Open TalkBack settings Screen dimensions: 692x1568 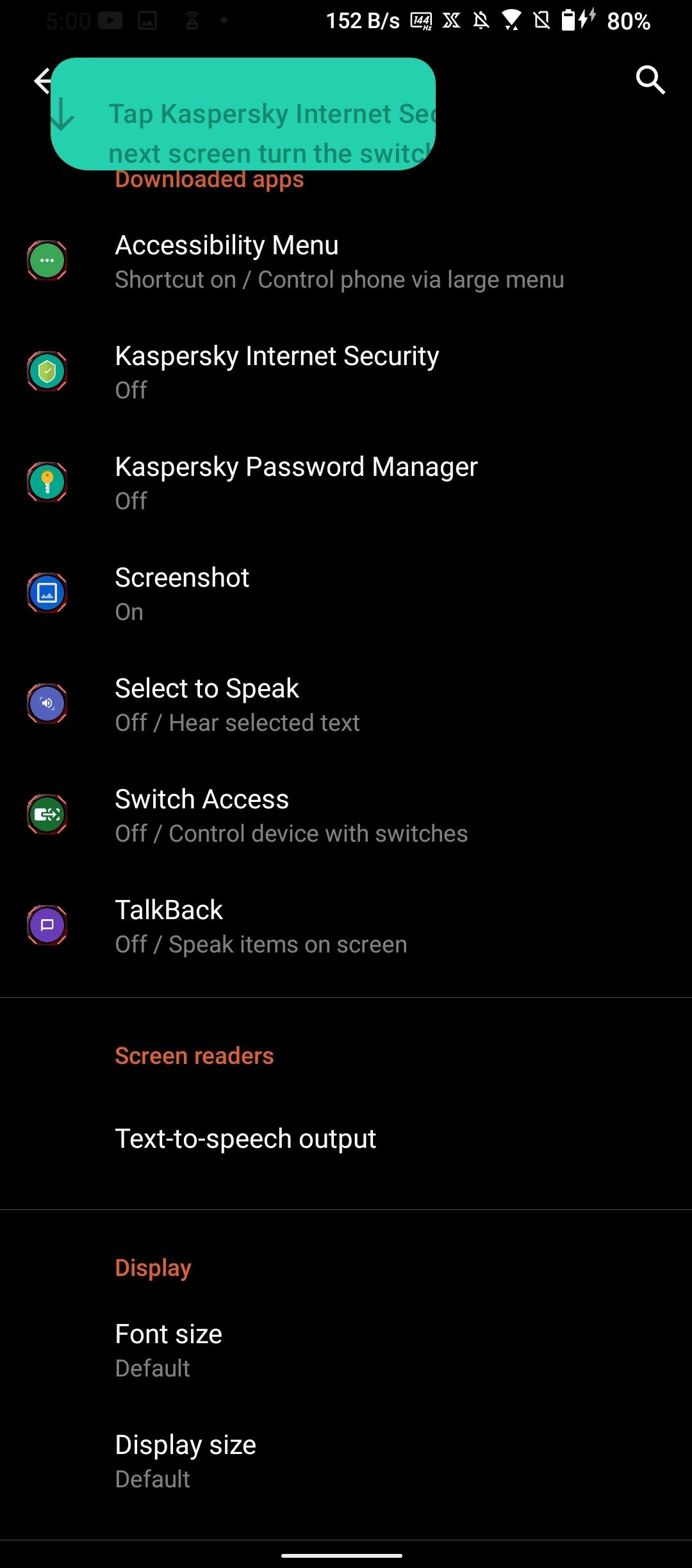346,926
